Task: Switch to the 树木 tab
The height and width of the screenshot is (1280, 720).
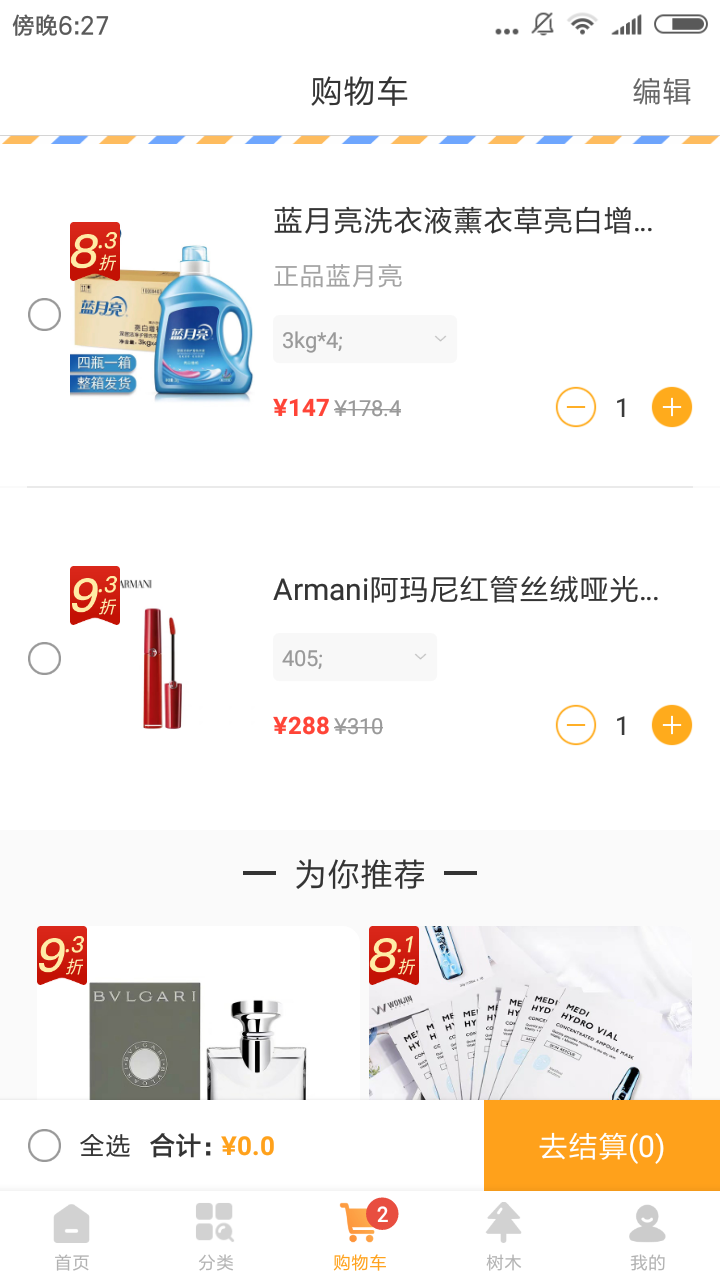Action: [x=503, y=1237]
